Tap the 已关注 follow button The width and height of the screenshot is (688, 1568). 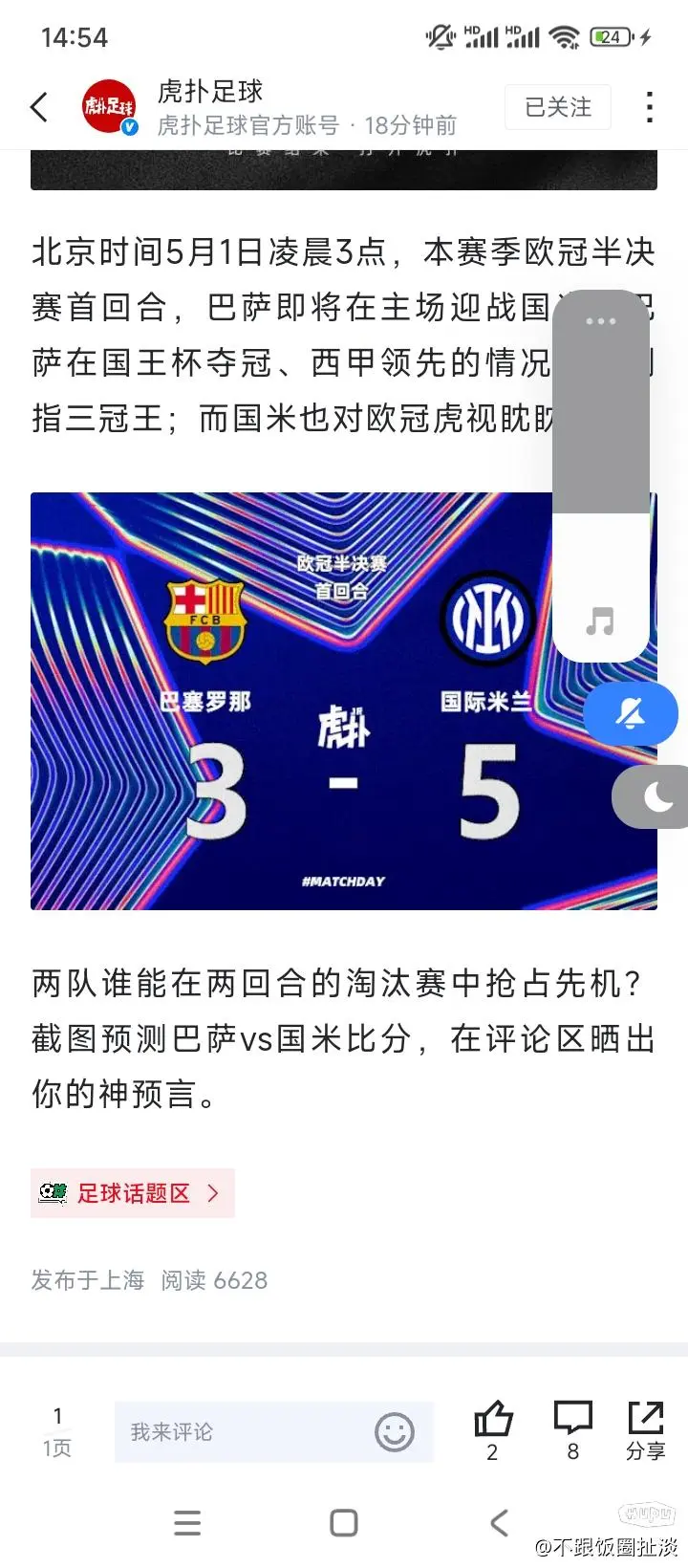(x=558, y=107)
